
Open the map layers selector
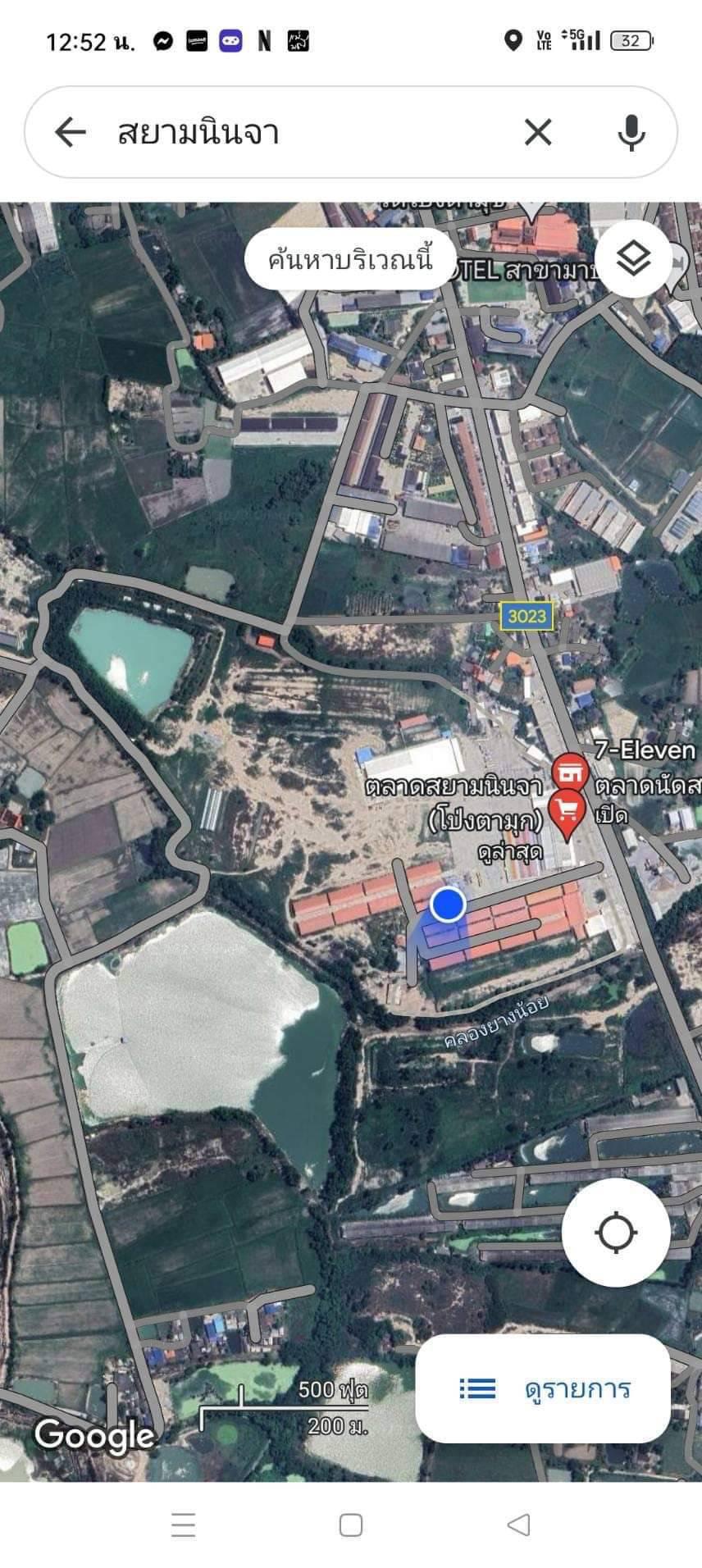634,259
